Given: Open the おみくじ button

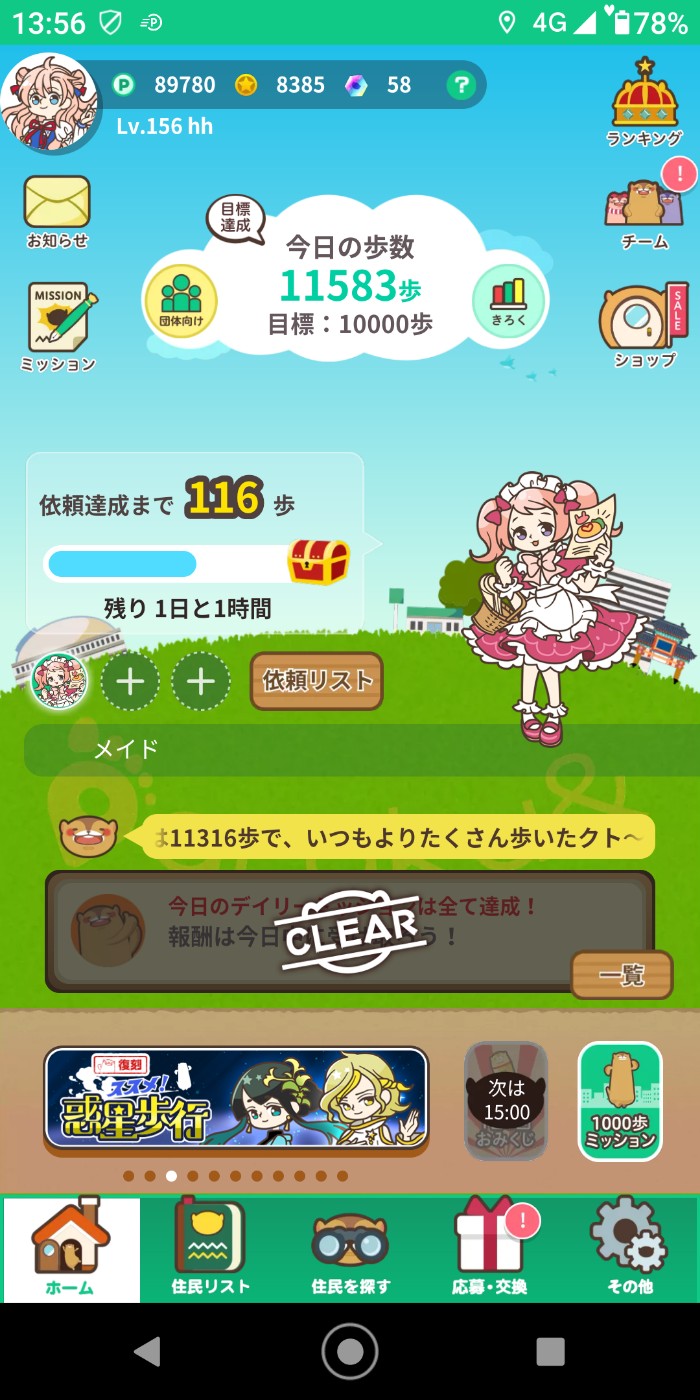Looking at the screenshot, I should (506, 1100).
